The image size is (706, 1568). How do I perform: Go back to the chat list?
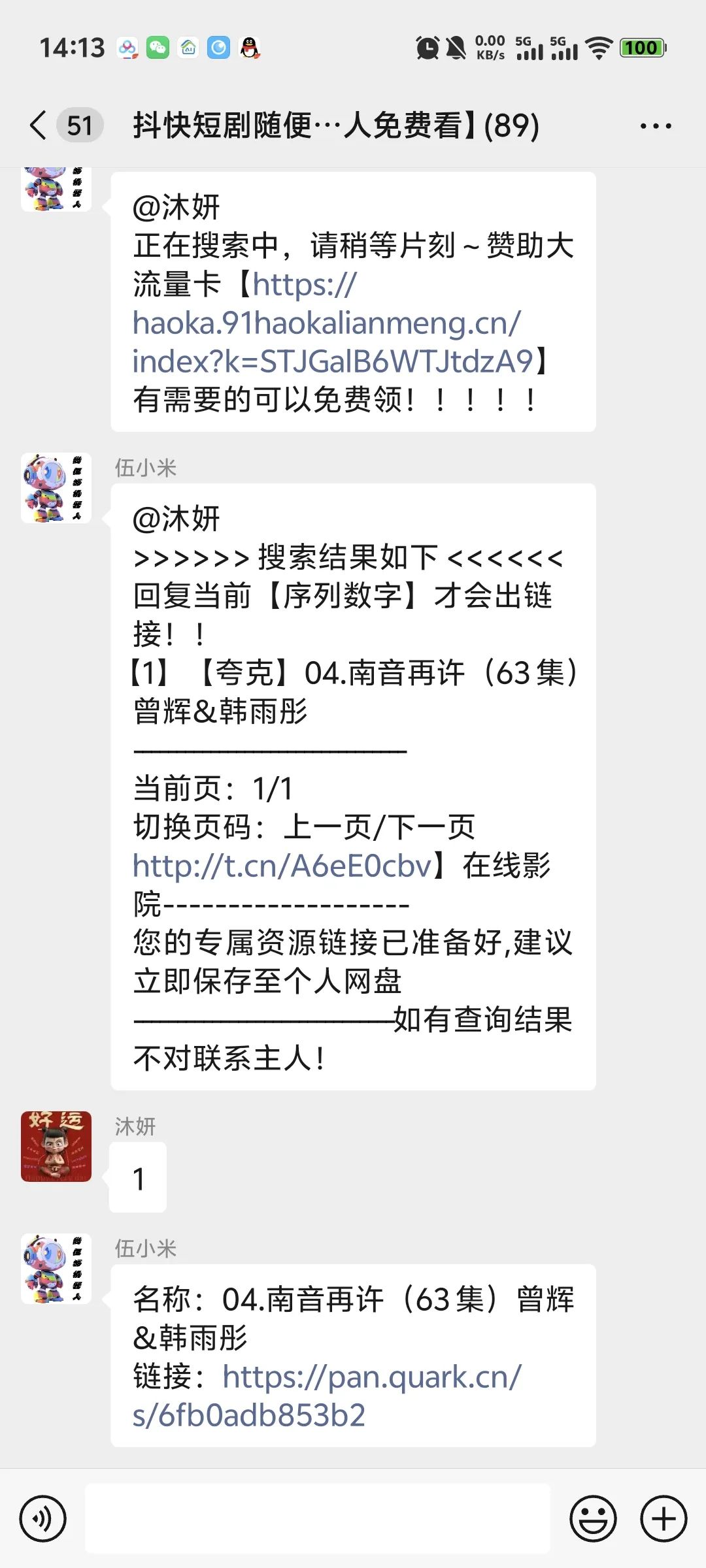39,125
